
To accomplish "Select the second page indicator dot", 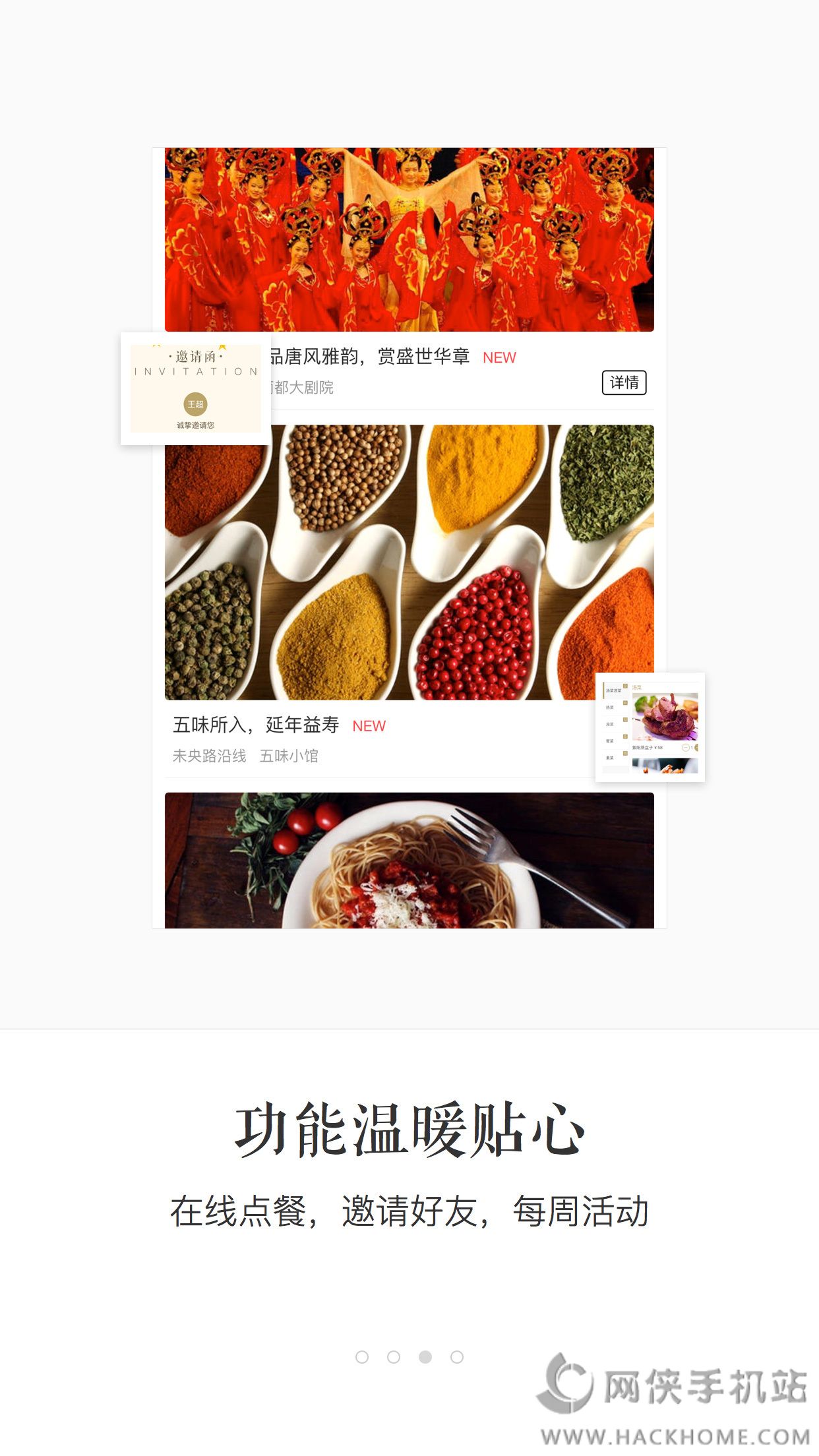I will click(394, 1357).
